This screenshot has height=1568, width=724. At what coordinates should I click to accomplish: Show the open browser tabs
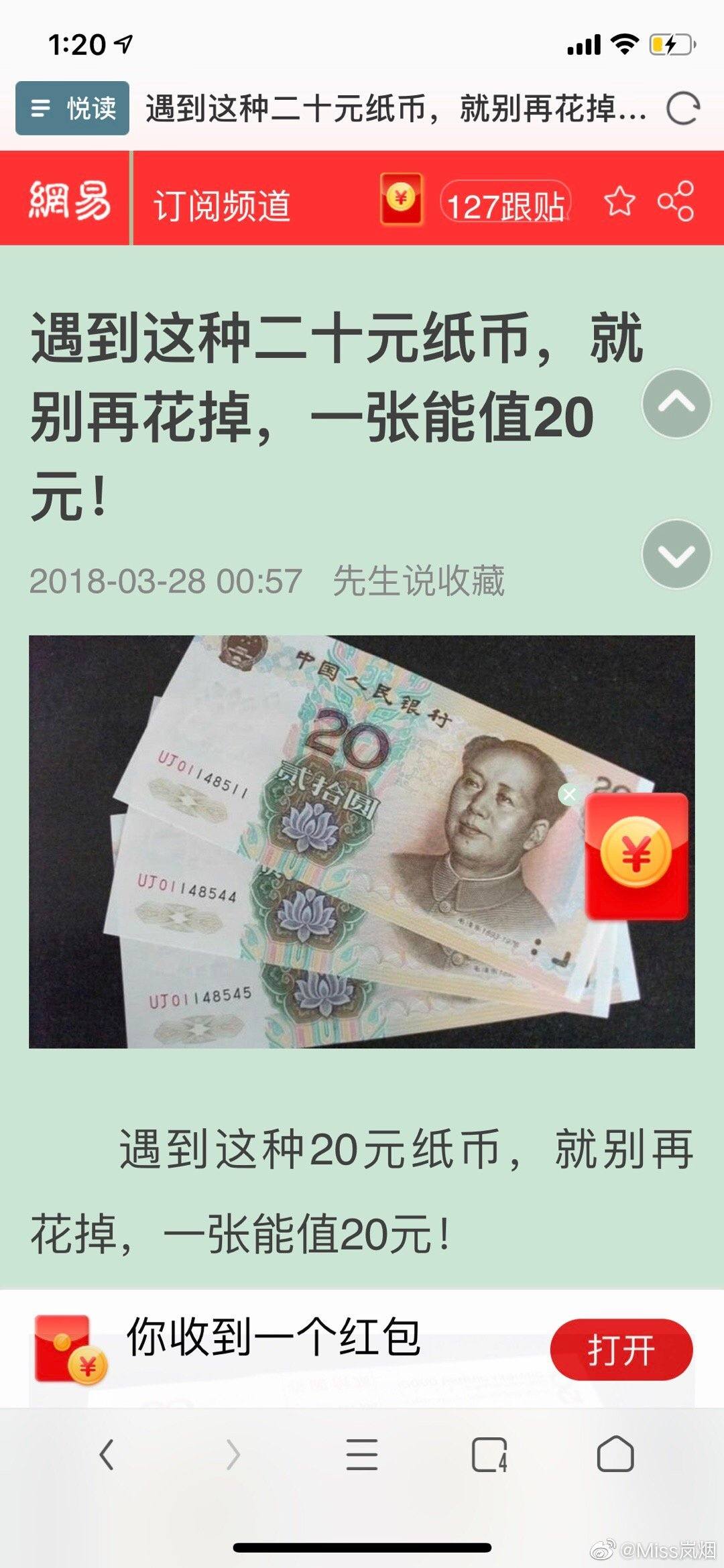pos(489,1455)
